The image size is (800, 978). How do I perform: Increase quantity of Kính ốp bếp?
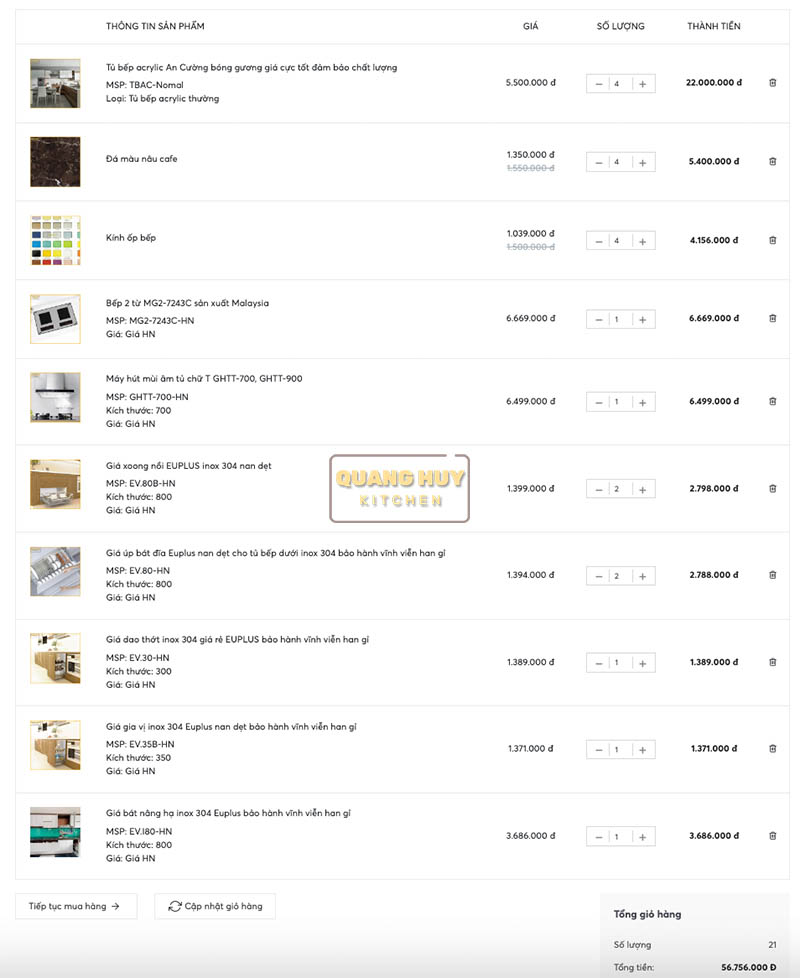(642, 241)
